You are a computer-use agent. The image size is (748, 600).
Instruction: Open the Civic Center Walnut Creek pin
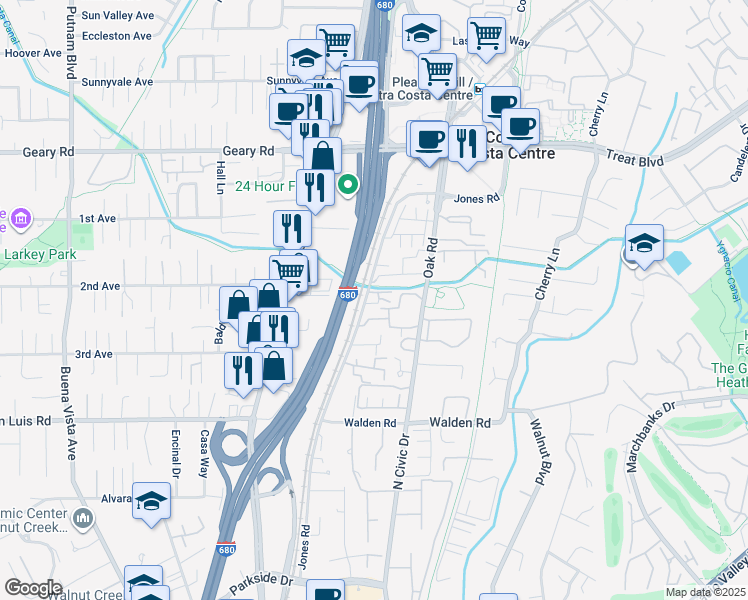(84, 520)
